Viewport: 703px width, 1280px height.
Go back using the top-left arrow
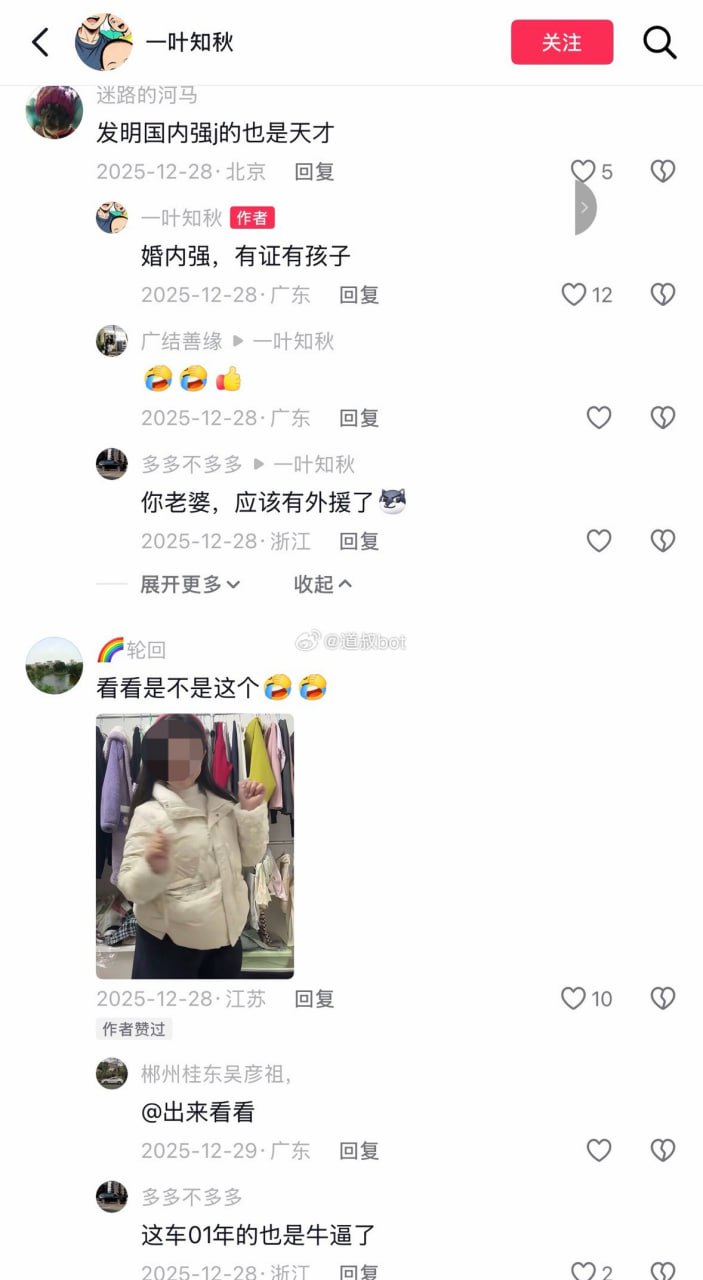(x=41, y=42)
